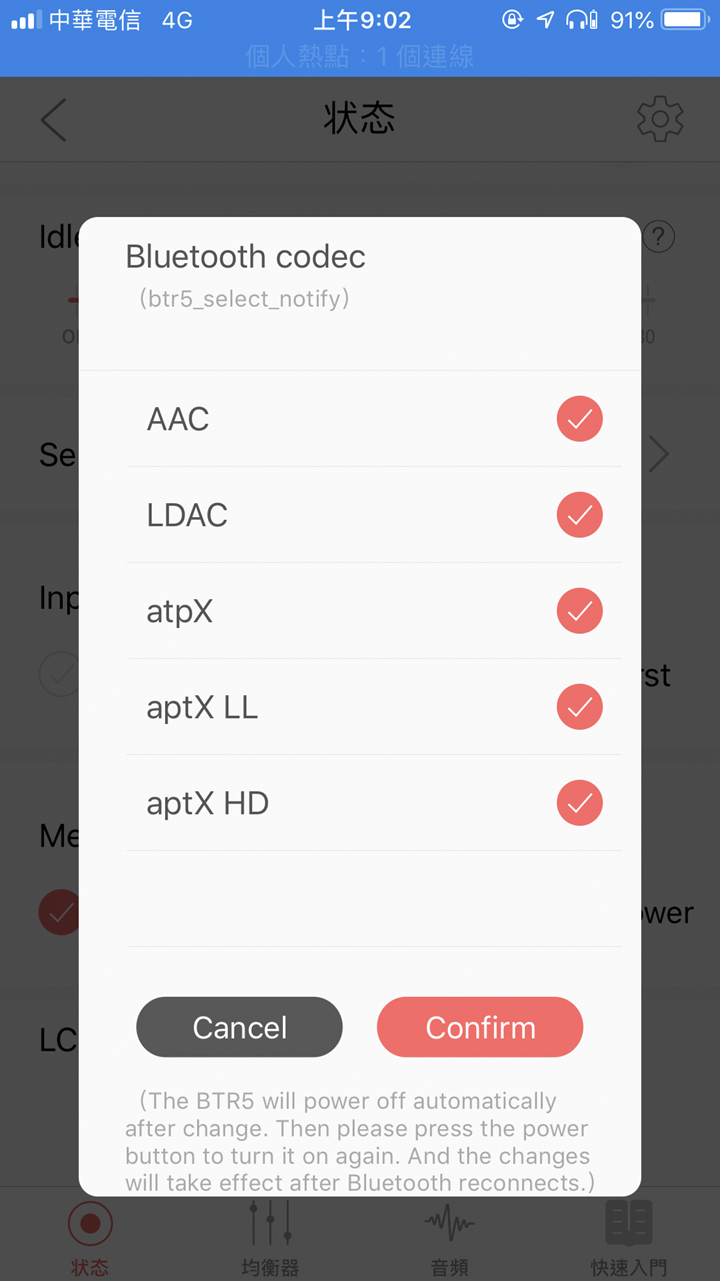Toggle the atpX codec checkbox
Viewport: 720px width, 1281px height.
coord(579,611)
